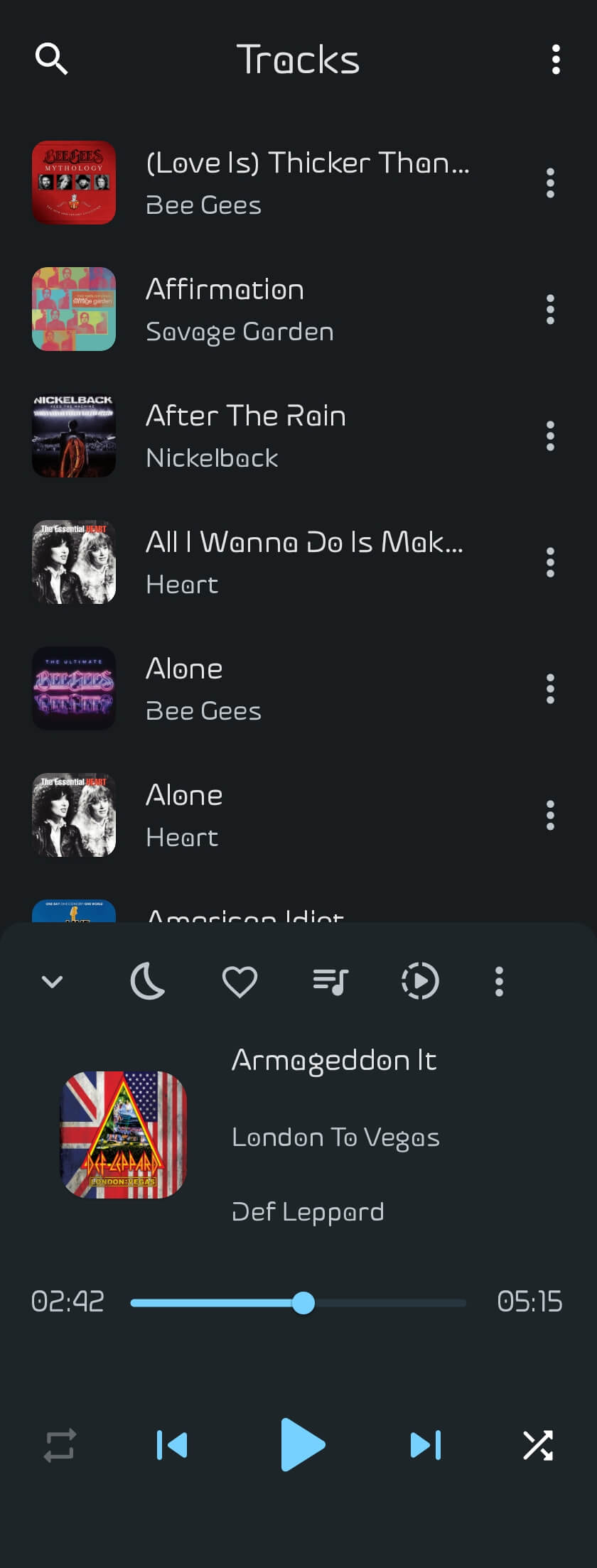Tap the playback progress slider

[x=298, y=1302]
